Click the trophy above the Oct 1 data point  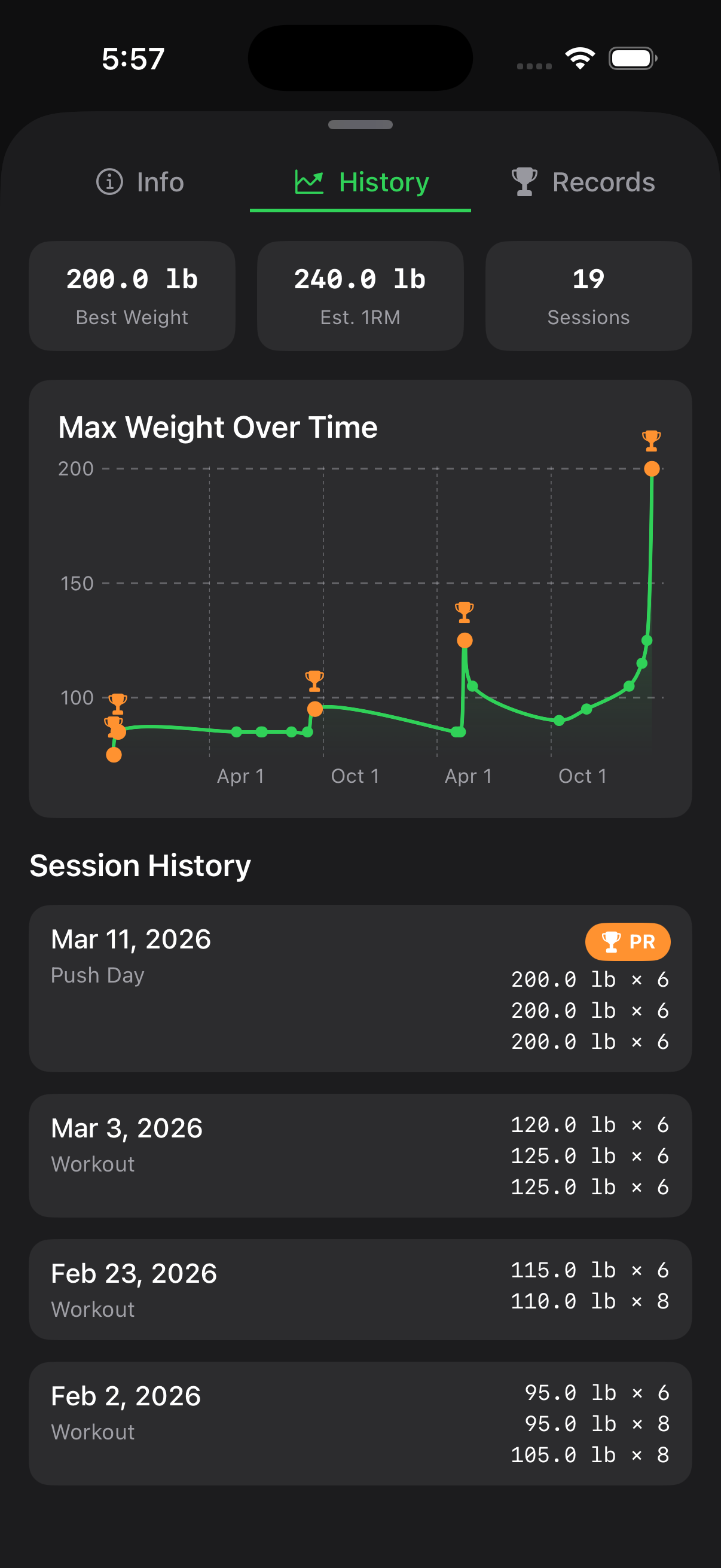pos(314,681)
